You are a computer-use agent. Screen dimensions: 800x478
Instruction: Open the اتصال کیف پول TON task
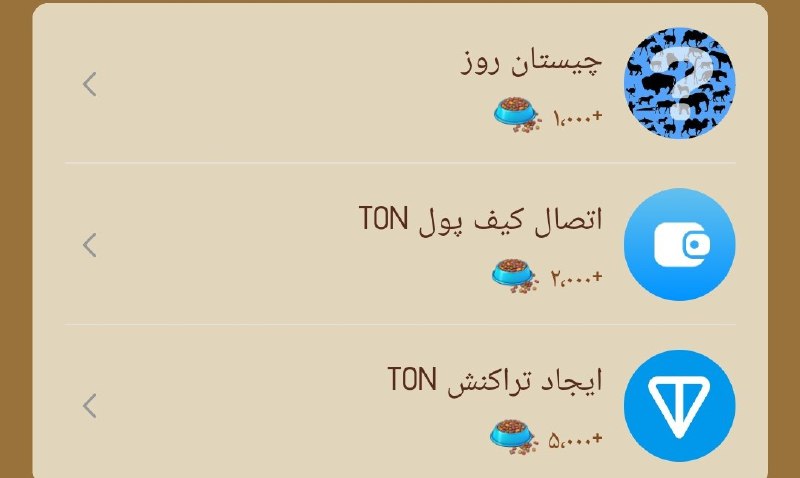click(400, 244)
